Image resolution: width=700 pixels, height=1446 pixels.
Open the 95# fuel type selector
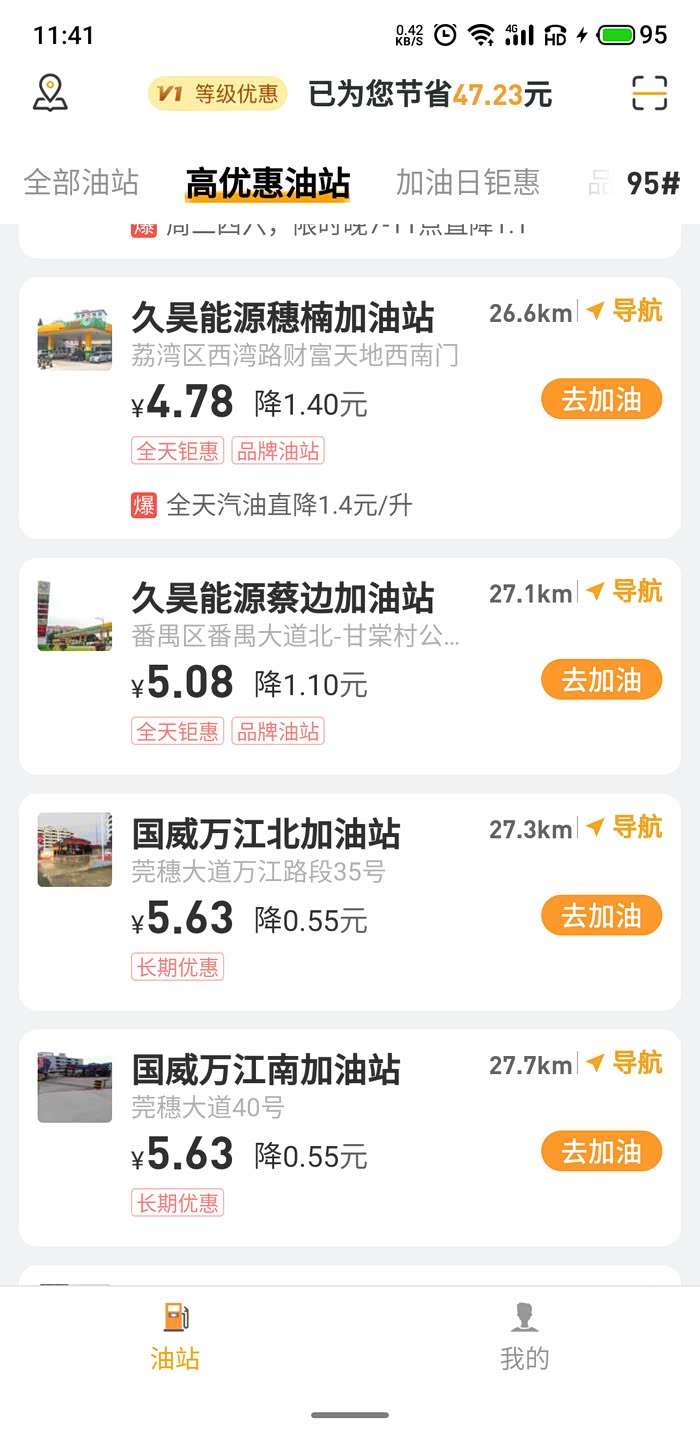(x=653, y=183)
